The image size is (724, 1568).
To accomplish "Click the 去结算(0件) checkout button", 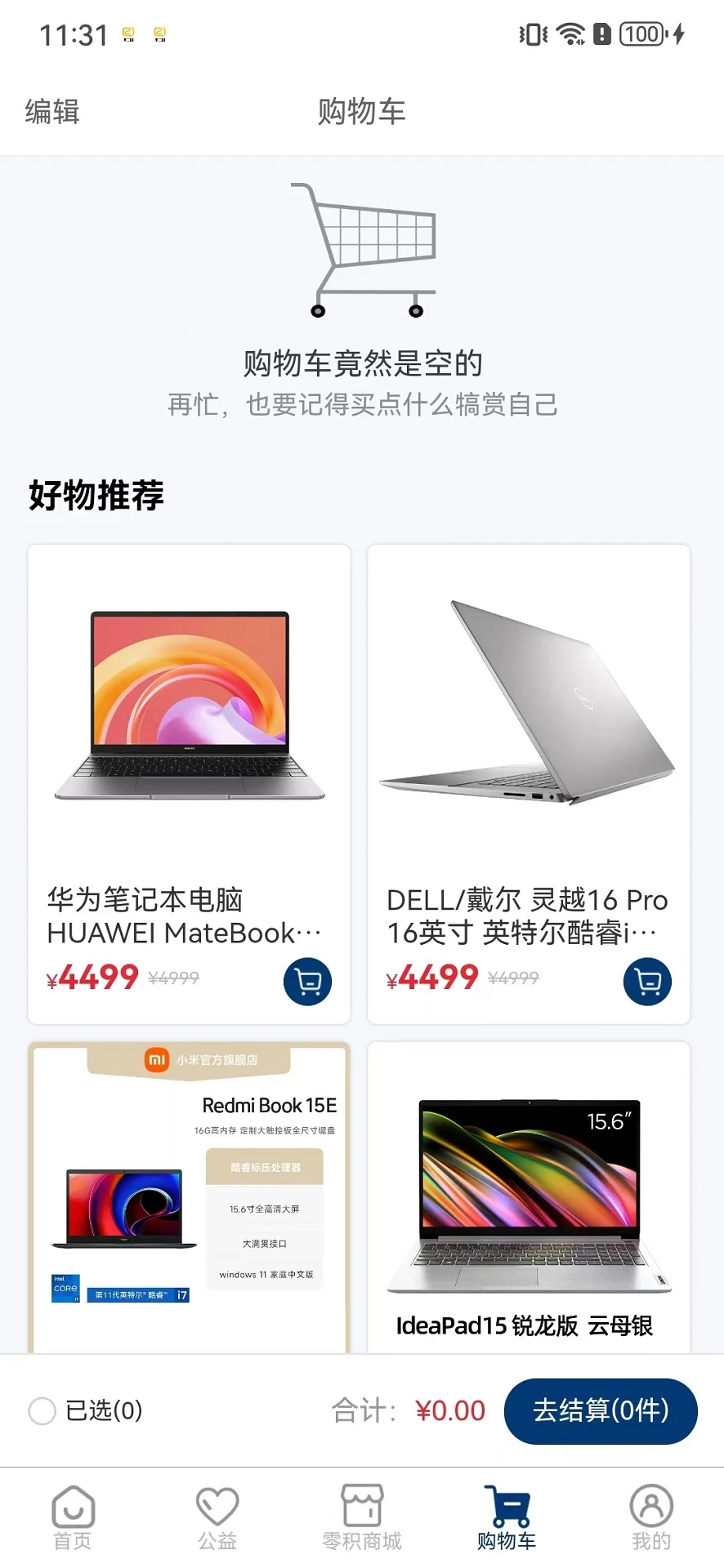I will (x=601, y=1412).
